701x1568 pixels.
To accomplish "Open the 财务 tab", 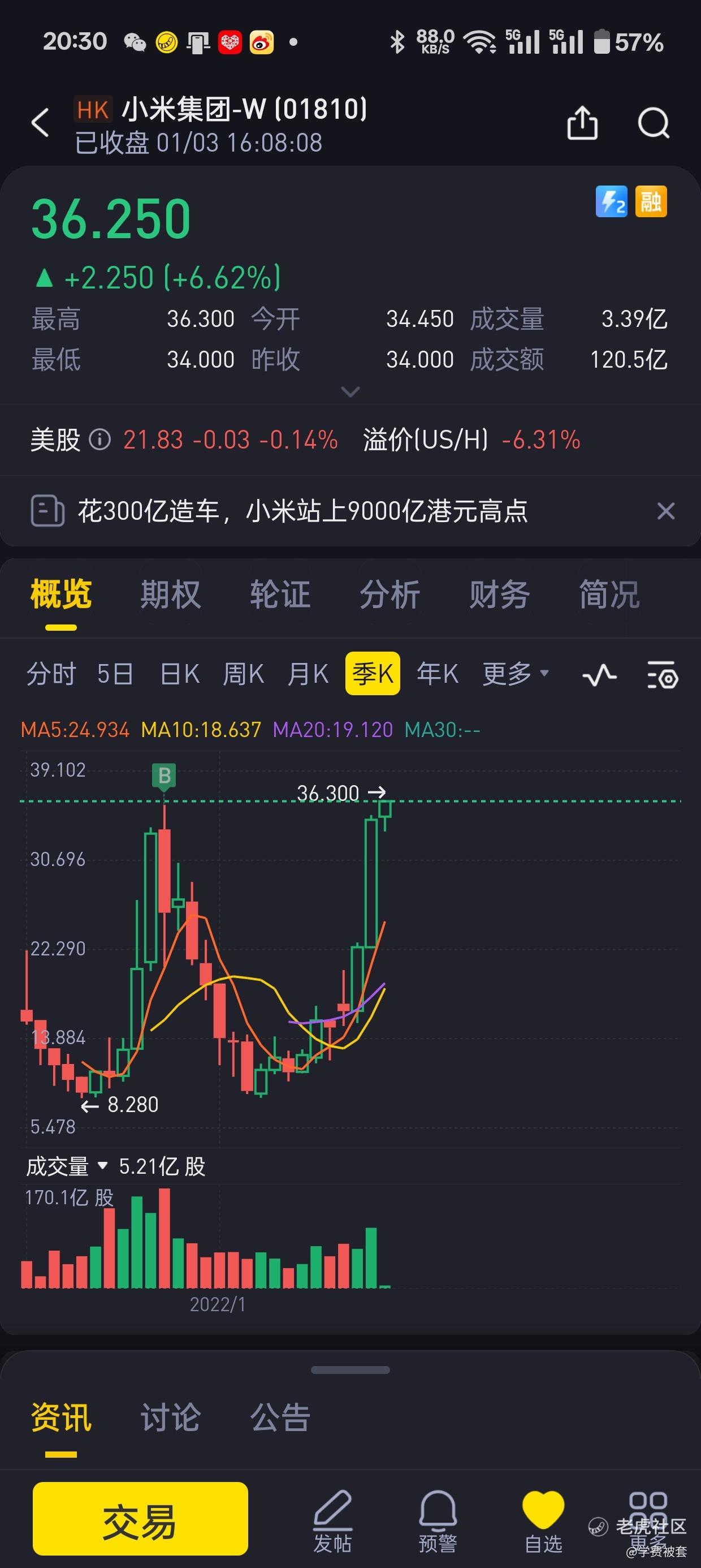I will click(x=499, y=594).
